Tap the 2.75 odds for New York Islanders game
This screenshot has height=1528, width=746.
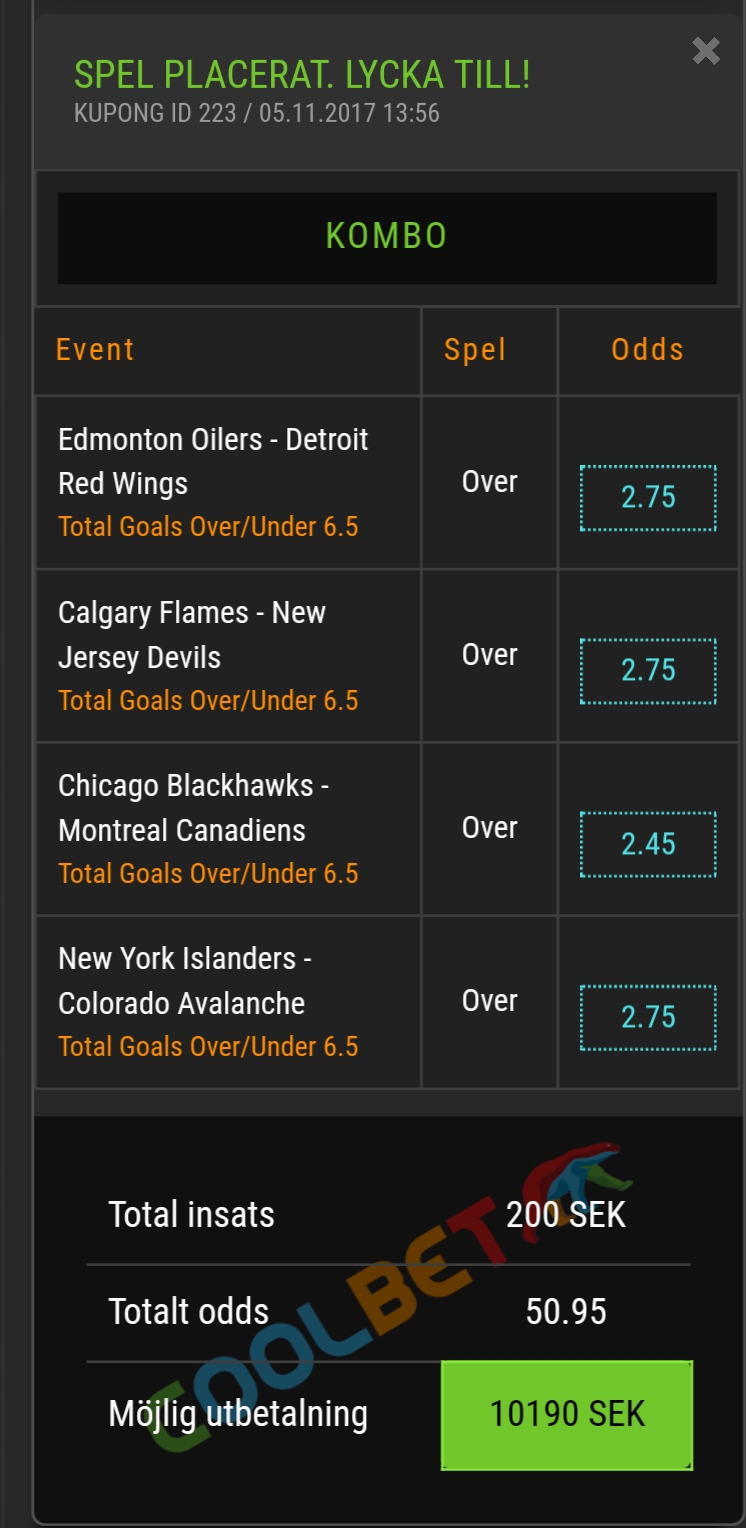point(648,1017)
